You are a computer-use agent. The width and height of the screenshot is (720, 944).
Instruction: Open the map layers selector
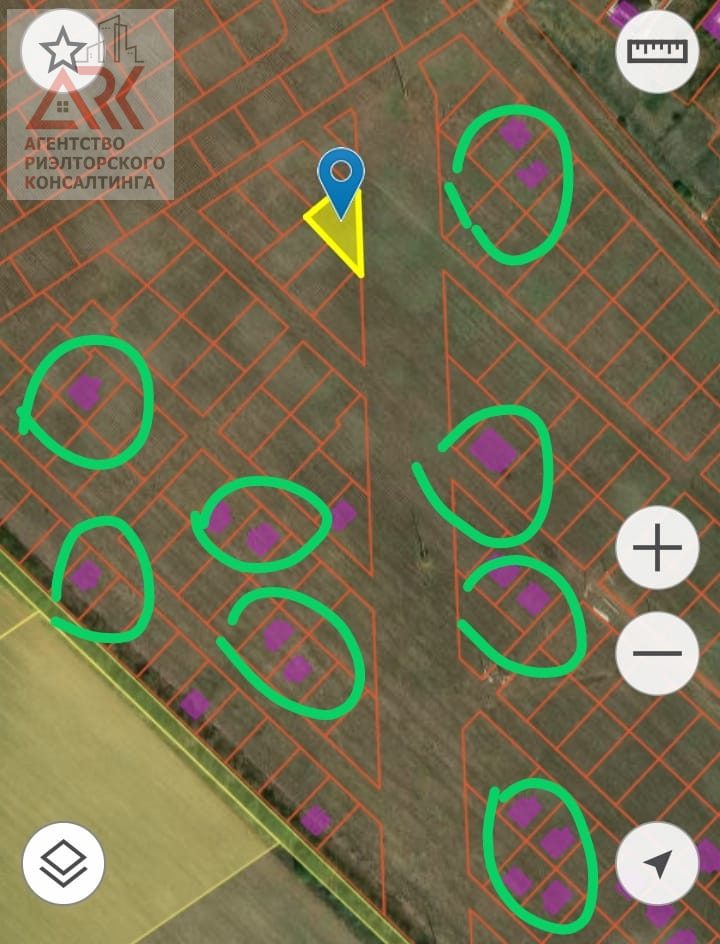coord(63,863)
